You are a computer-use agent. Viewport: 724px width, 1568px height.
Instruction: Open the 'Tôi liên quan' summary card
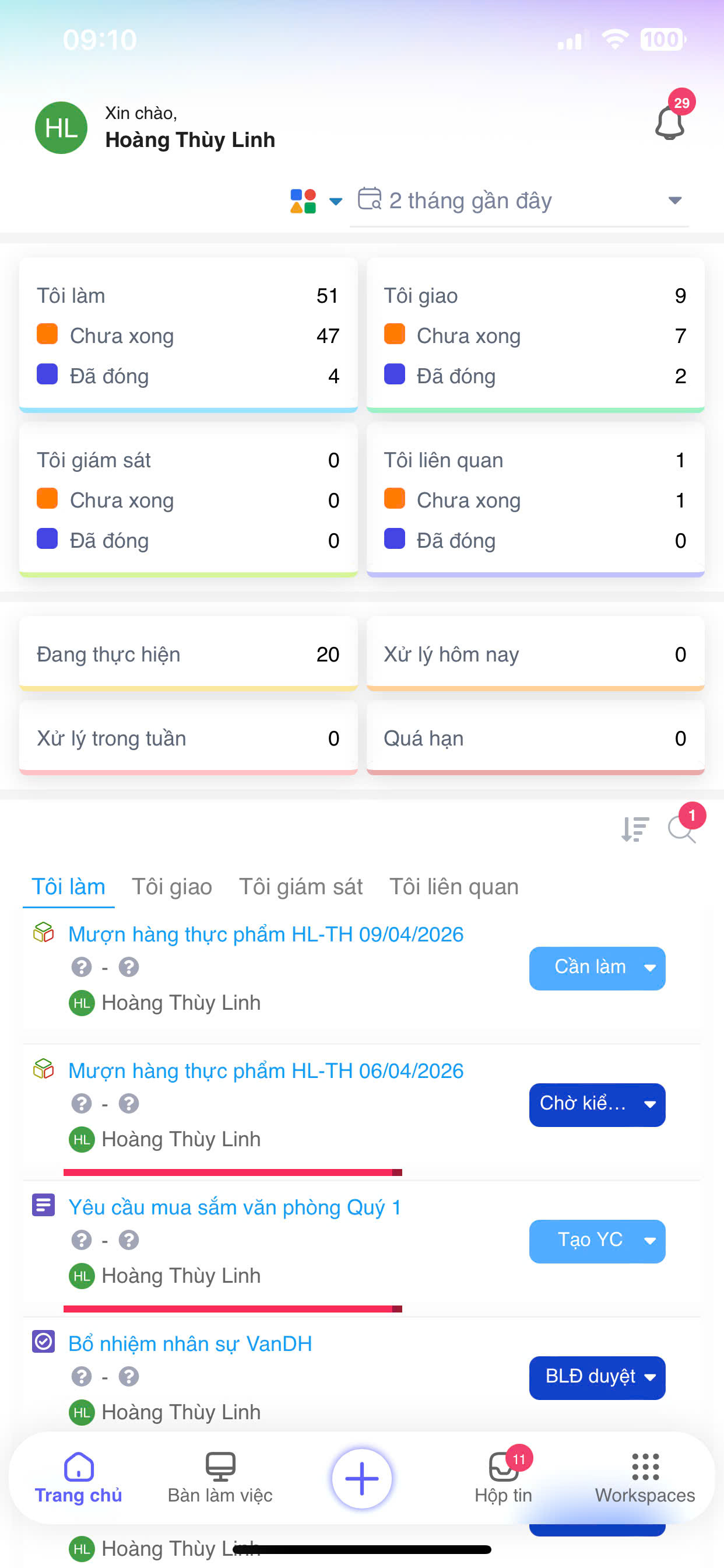click(535, 499)
